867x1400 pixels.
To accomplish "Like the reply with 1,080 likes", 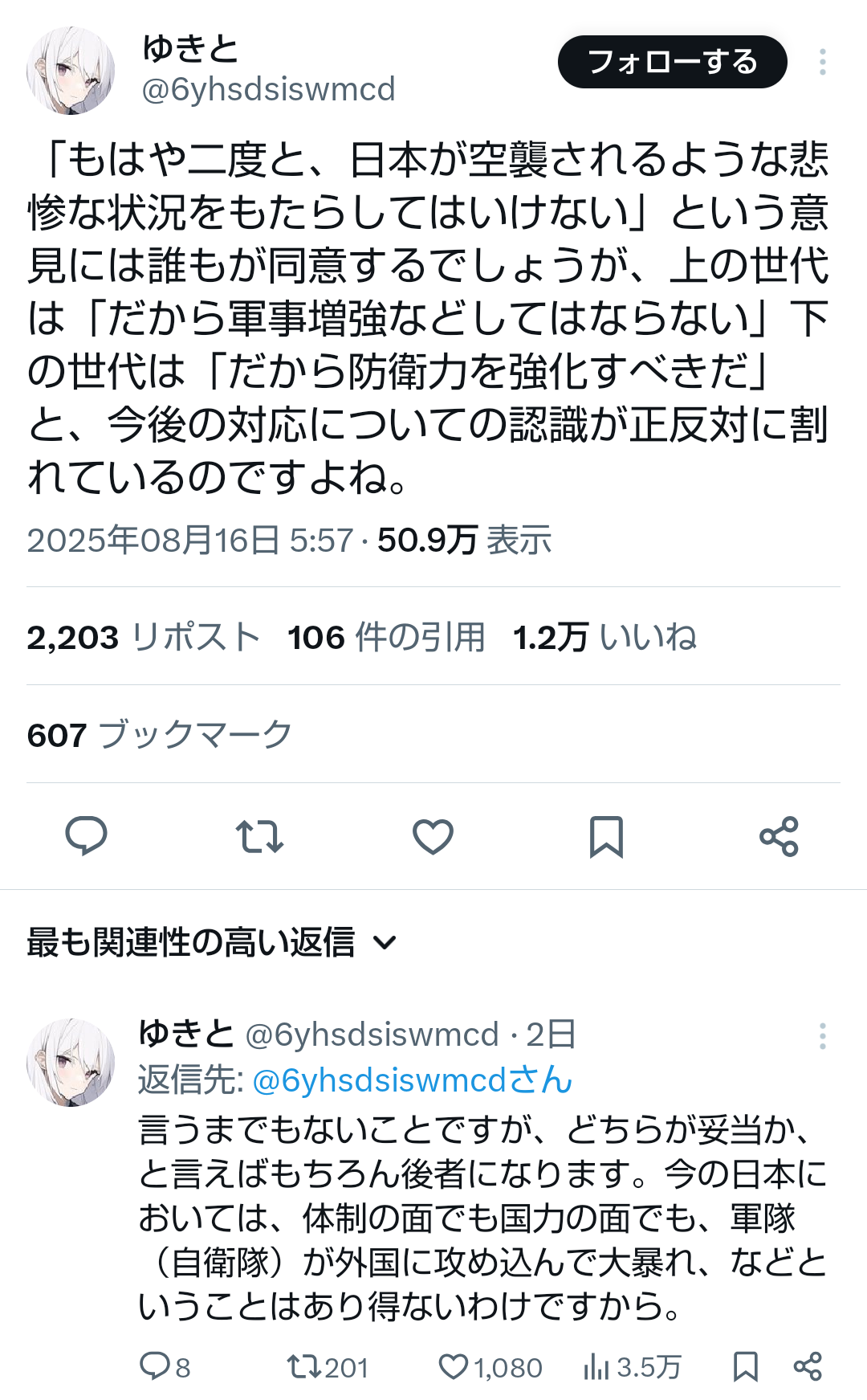I will click(490, 1366).
